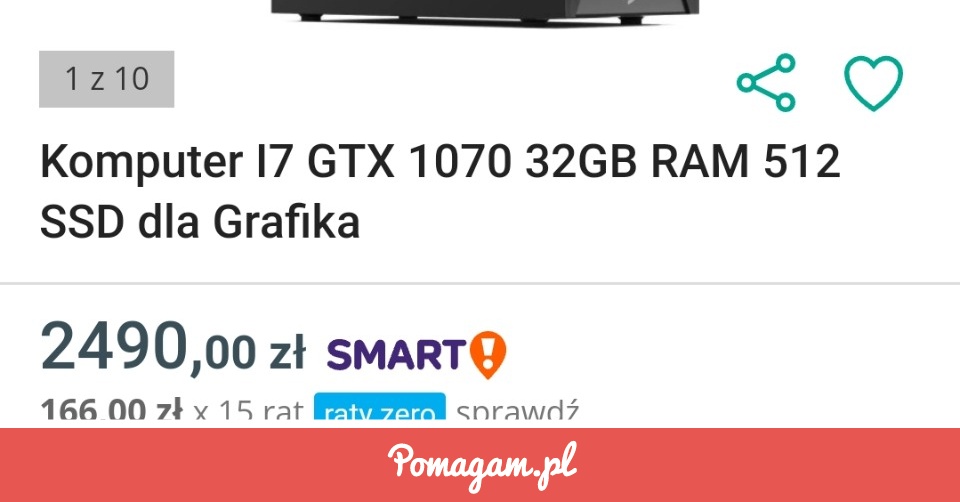Viewport: 960px width, 502px height.
Task: Add the listing to favorites
Action: (x=873, y=82)
